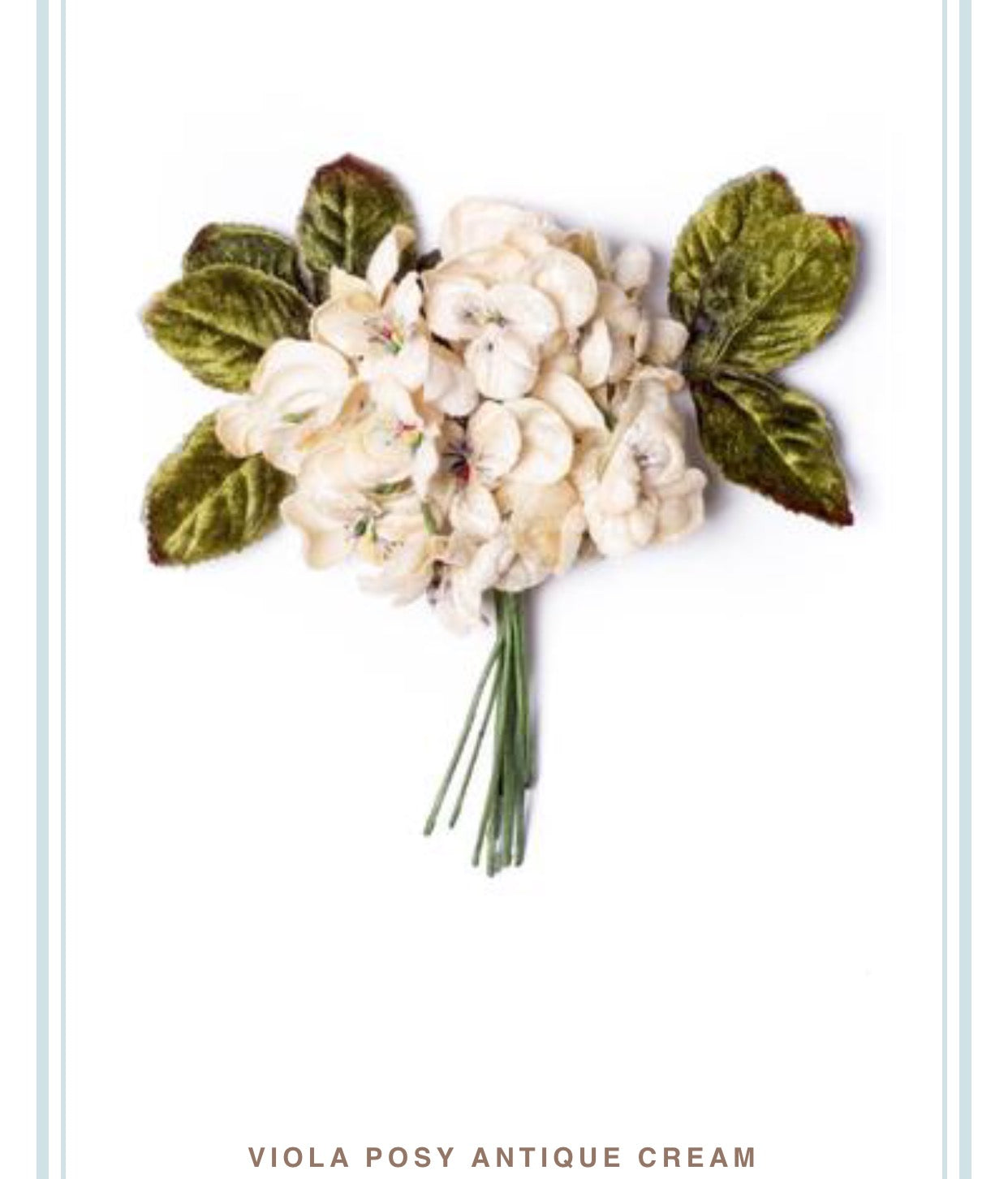Tap the Viola Posy Antique Cream title
Image resolution: width=1008 pixels, height=1179 pixels.
pos(502,1157)
